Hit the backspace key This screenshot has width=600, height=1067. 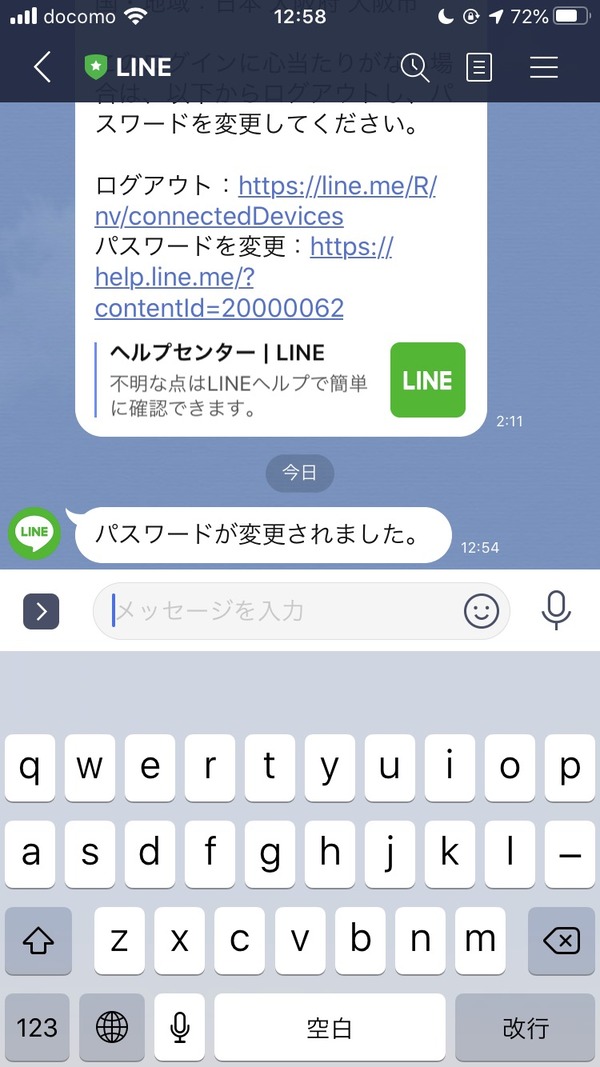[x=561, y=941]
